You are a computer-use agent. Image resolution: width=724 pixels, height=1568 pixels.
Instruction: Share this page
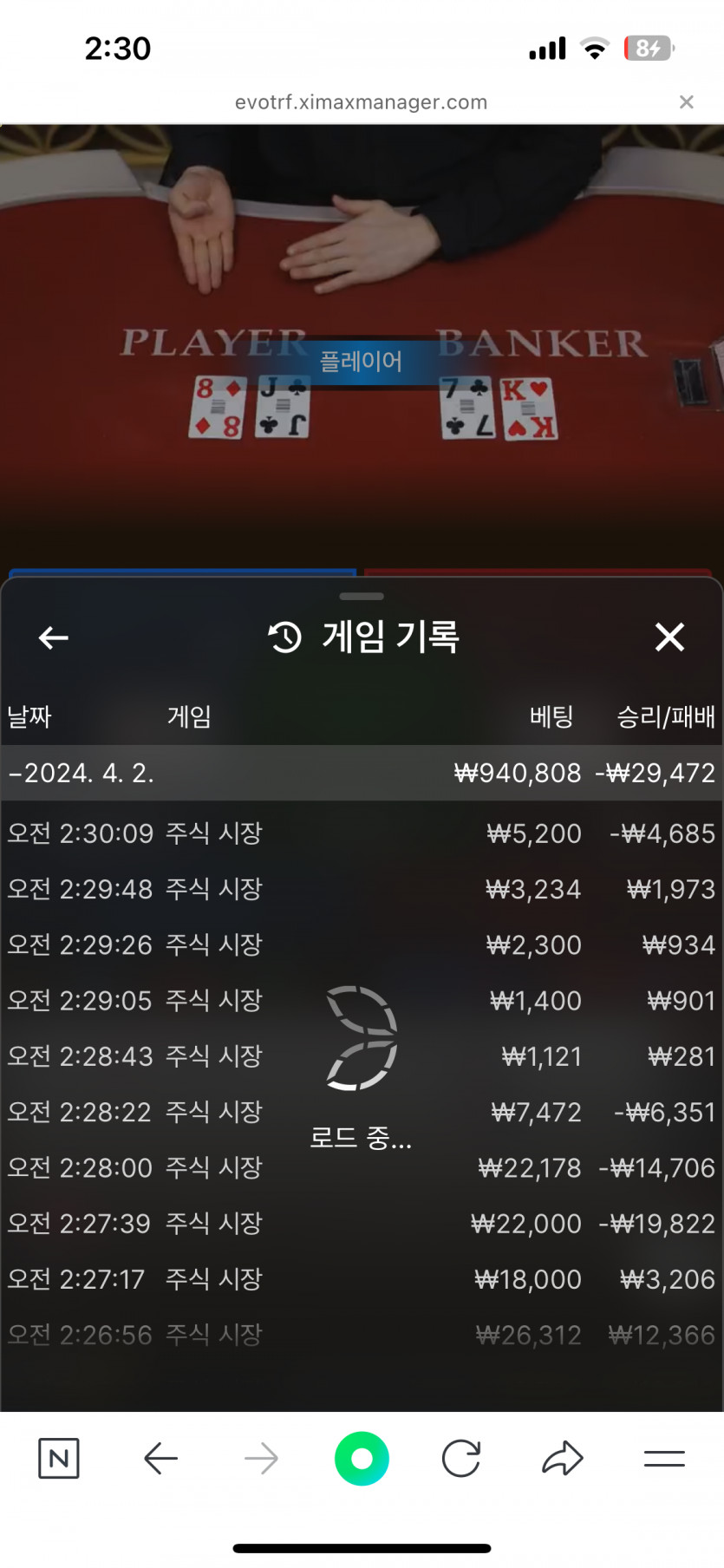click(x=563, y=1458)
